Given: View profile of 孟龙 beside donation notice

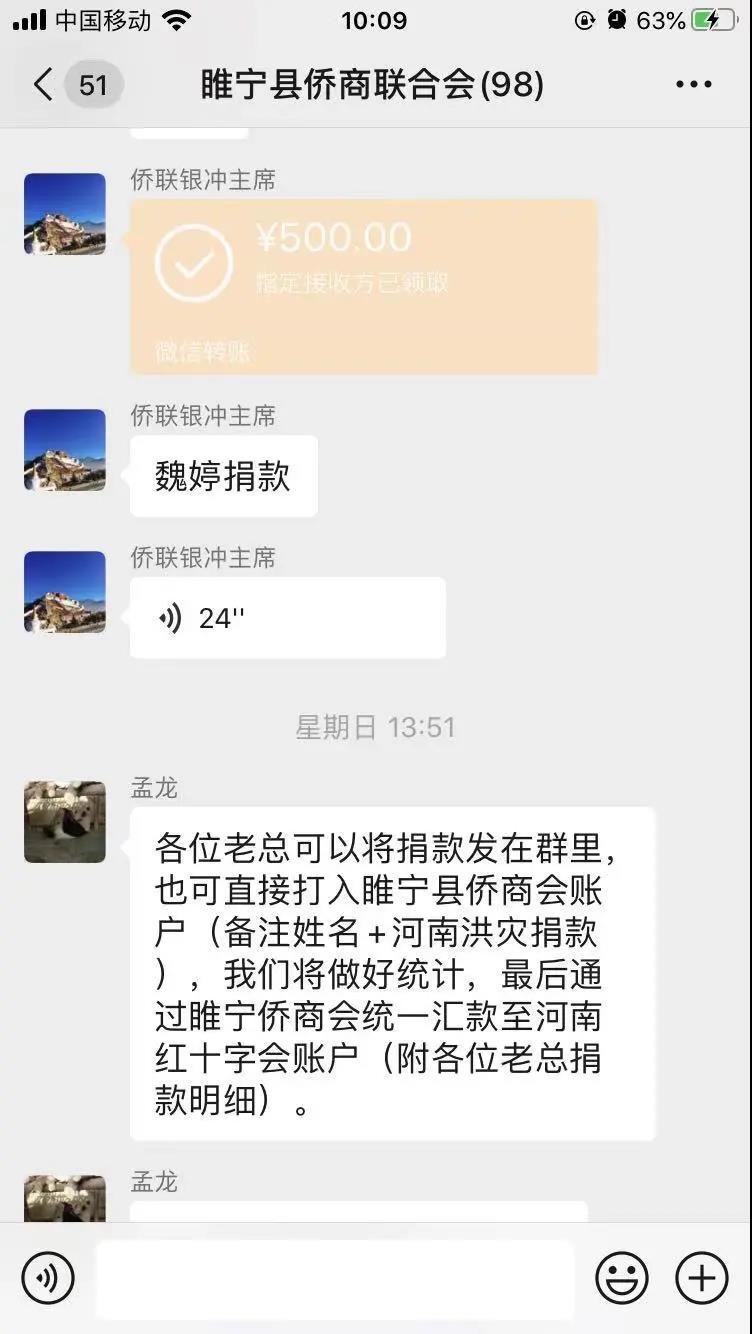Looking at the screenshot, I should pyautogui.click(x=65, y=822).
